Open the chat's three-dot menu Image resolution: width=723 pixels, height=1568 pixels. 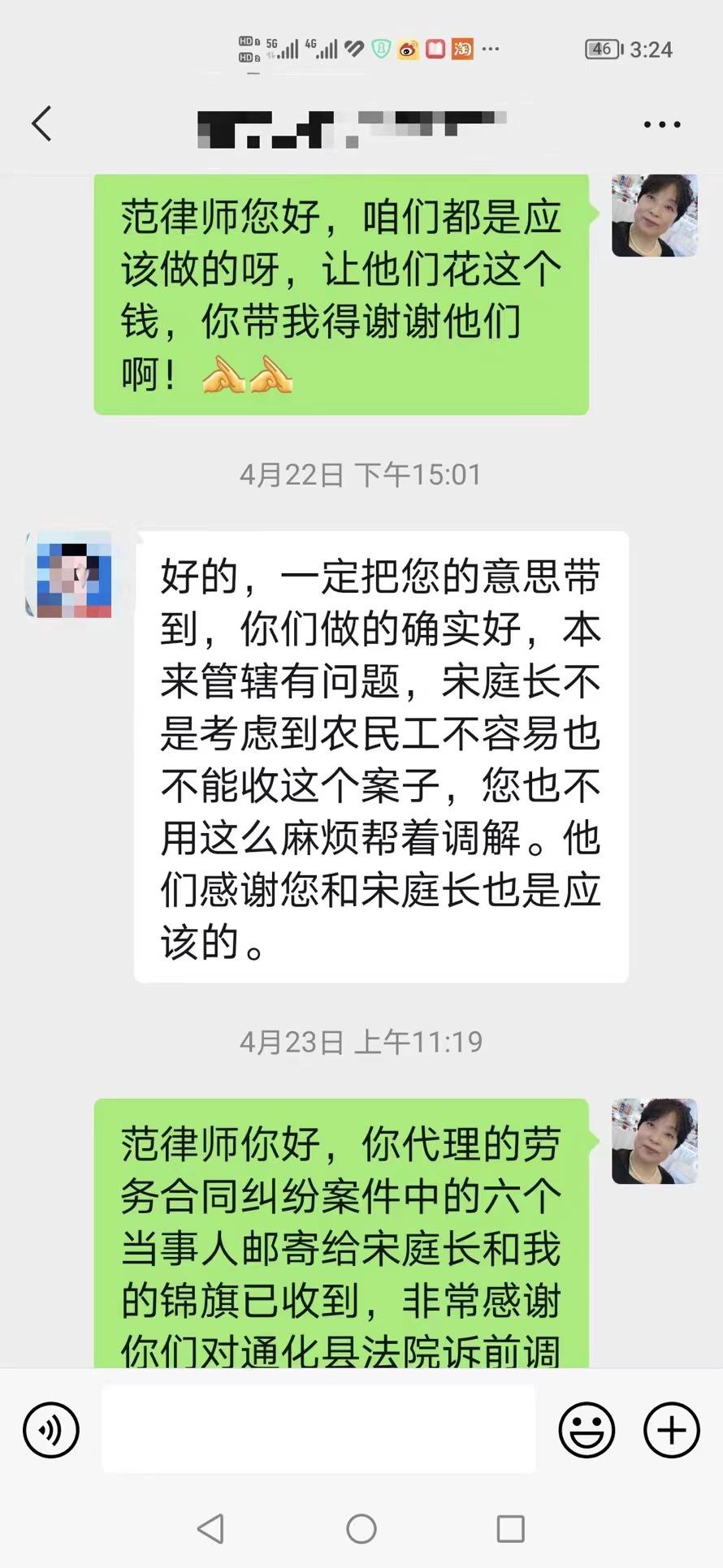pos(662,125)
